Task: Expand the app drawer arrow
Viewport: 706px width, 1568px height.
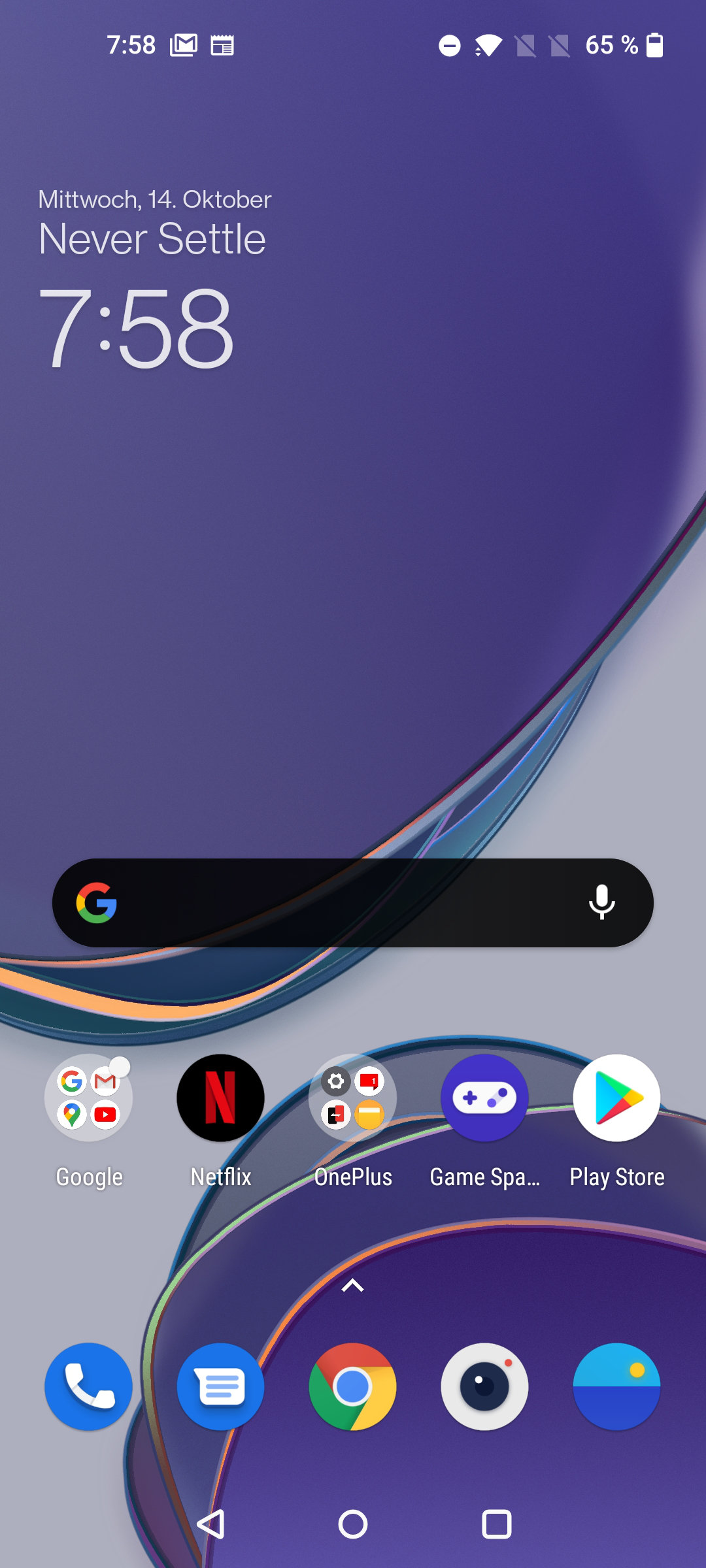Action: [x=353, y=1285]
